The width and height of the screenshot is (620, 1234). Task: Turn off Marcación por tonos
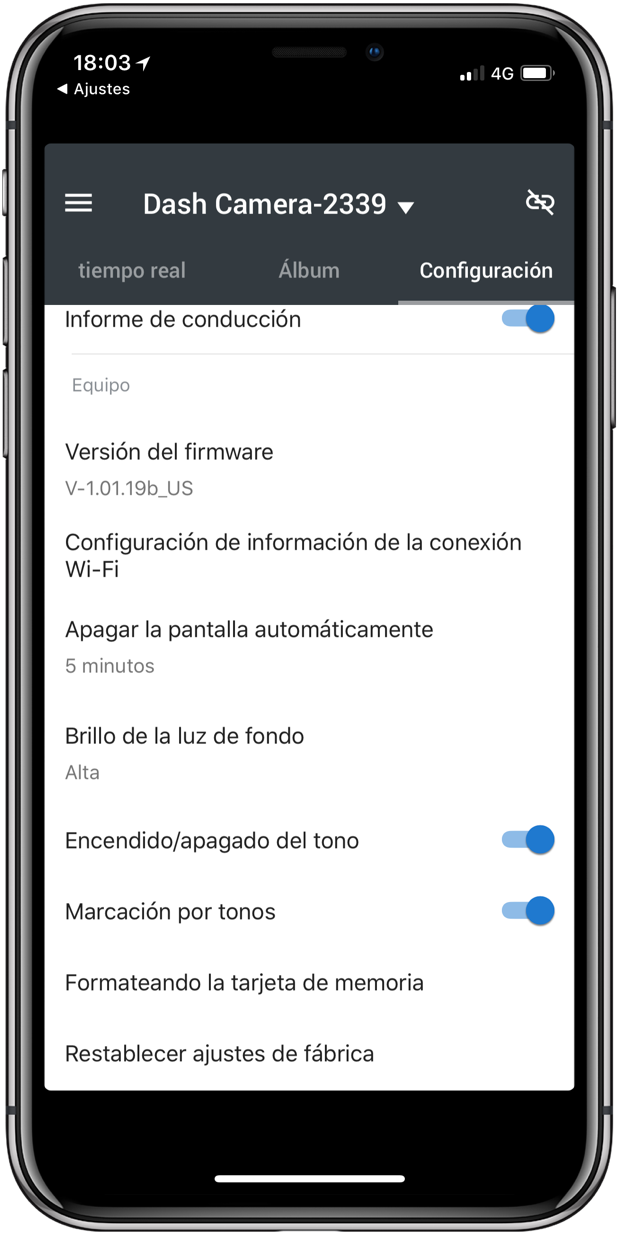(x=528, y=911)
